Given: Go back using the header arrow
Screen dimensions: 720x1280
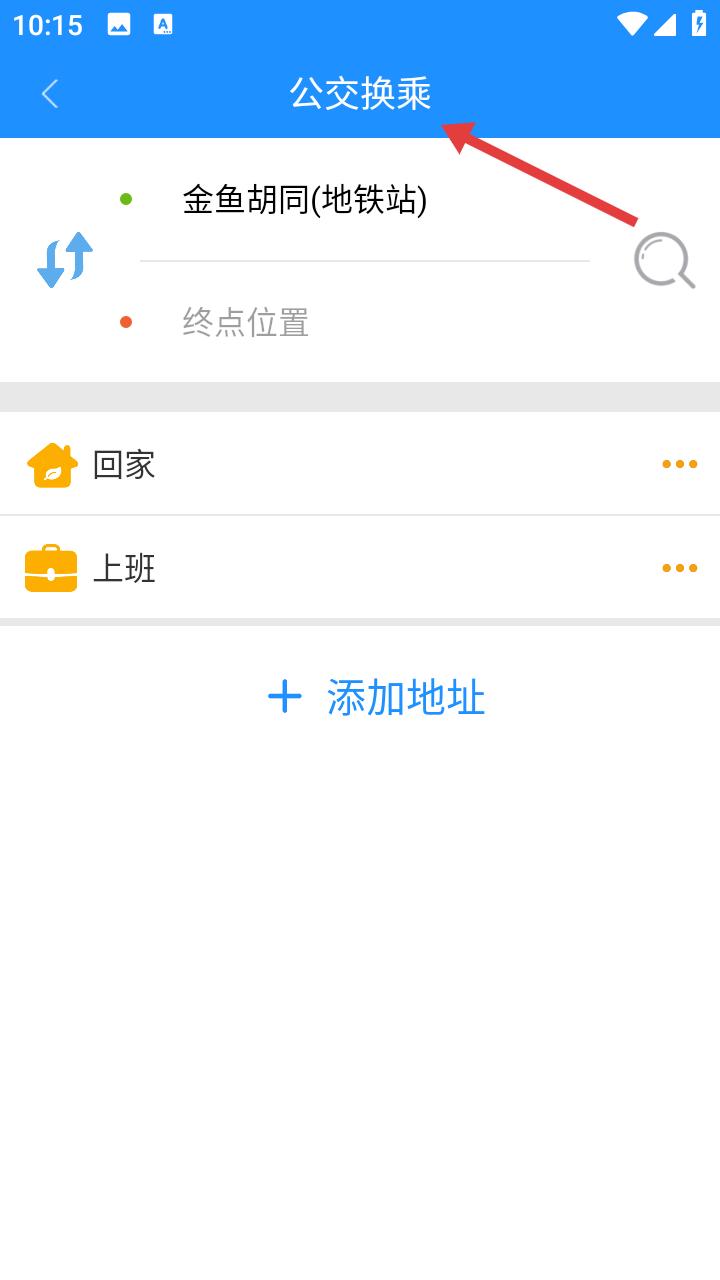Looking at the screenshot, I should (50, 94).
